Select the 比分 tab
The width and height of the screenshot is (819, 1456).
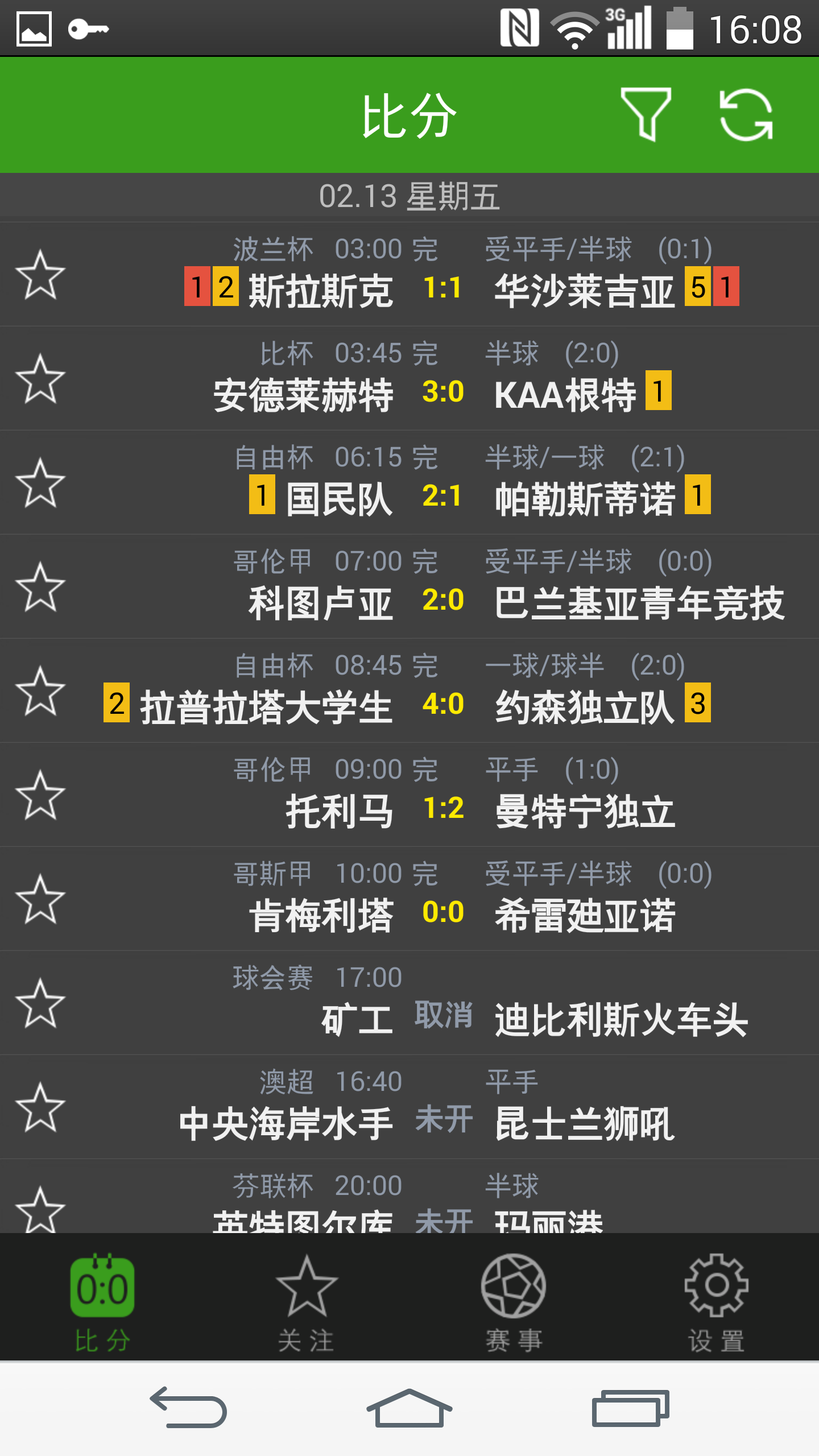[x=102, y=1304]
